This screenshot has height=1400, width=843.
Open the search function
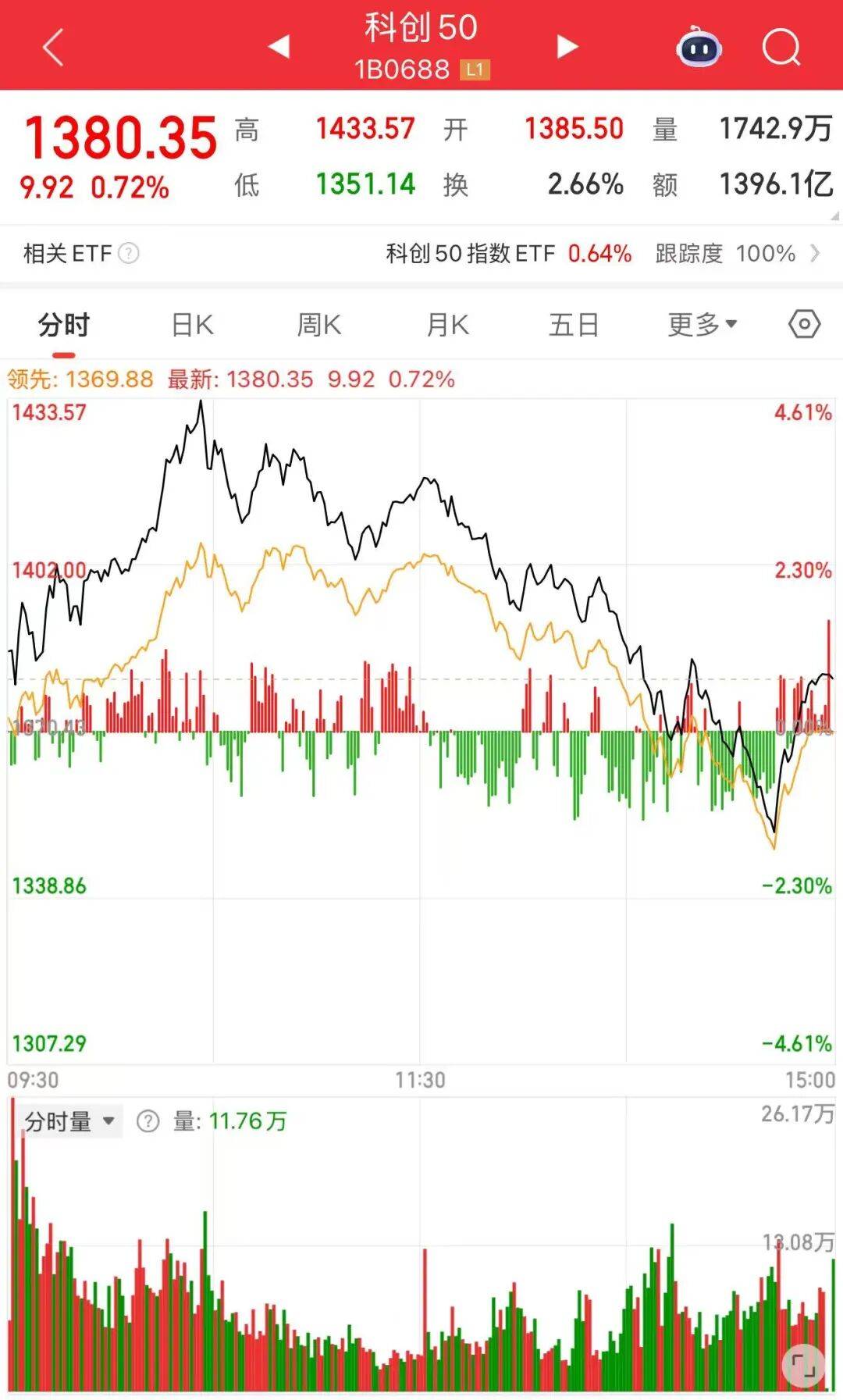coord(779,48)
